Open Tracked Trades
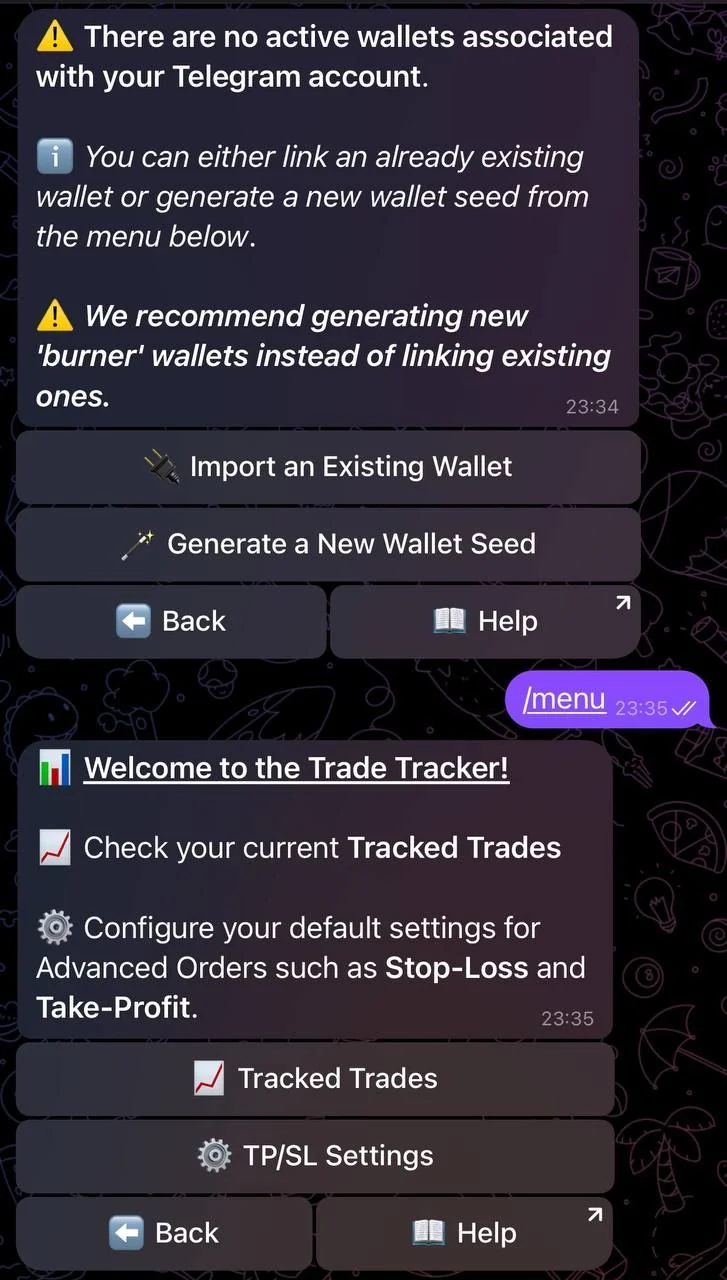 click(315, 1079)
